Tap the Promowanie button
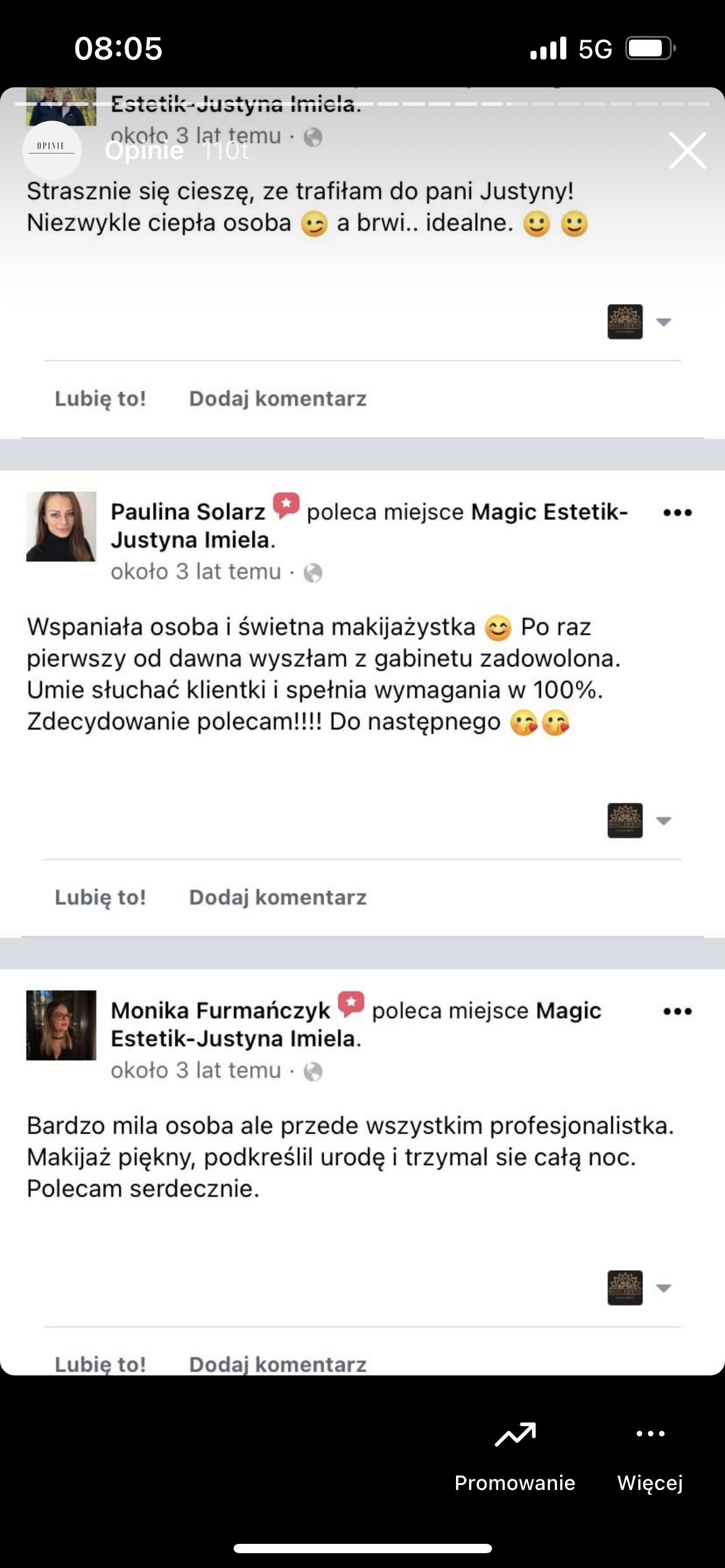The width and height of the screenshot is (725, 1568). (515, 1456)
